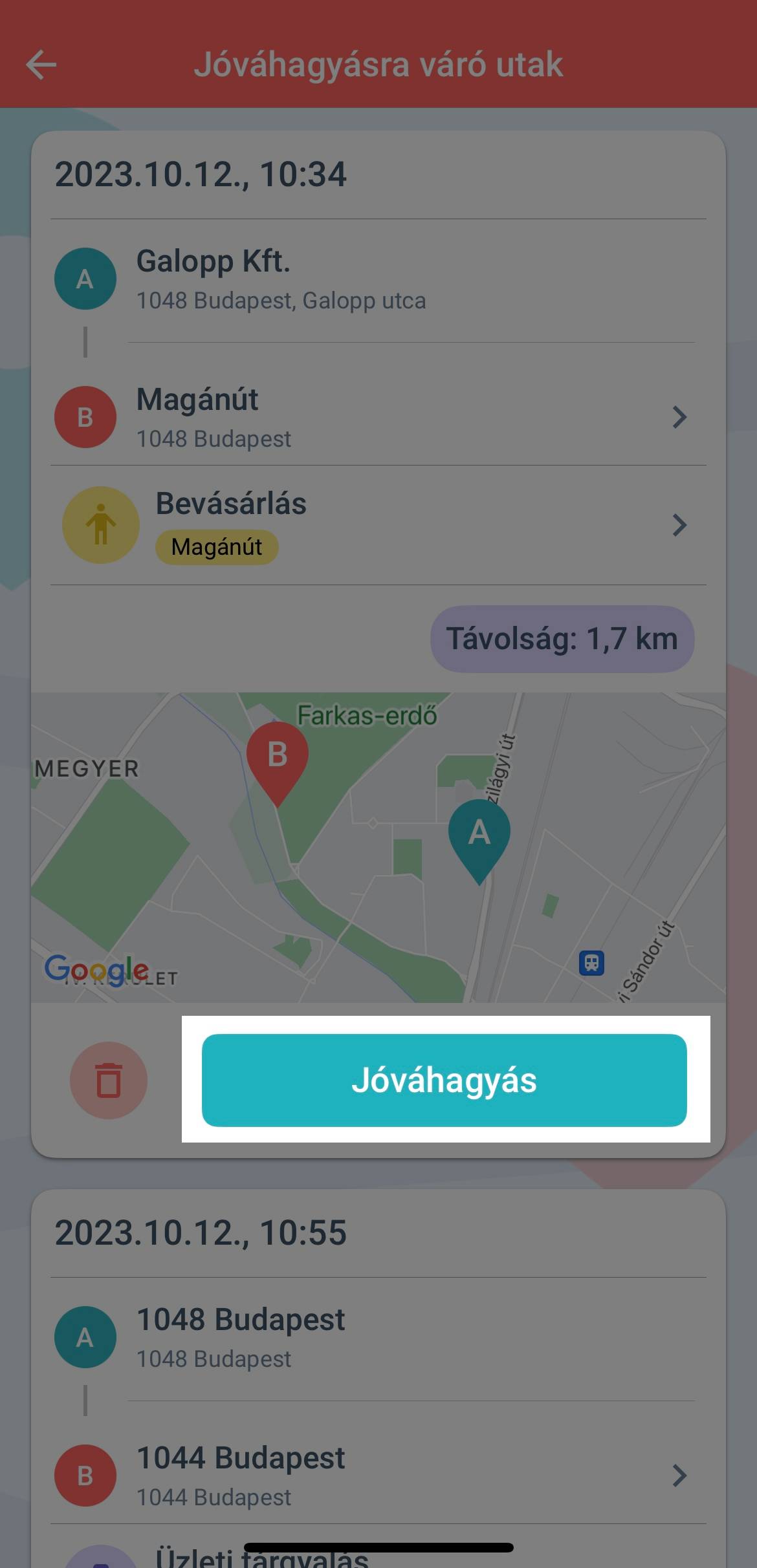Go back with the top arrow

(x=41, y=65)
